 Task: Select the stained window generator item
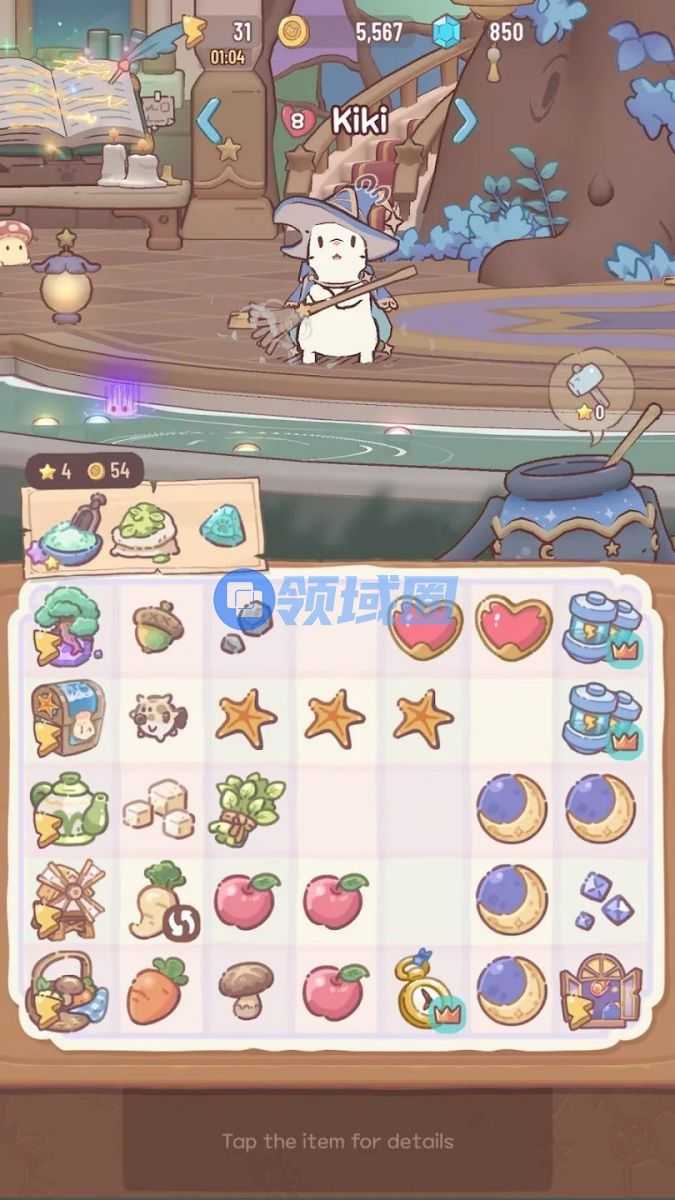(600, 989)
